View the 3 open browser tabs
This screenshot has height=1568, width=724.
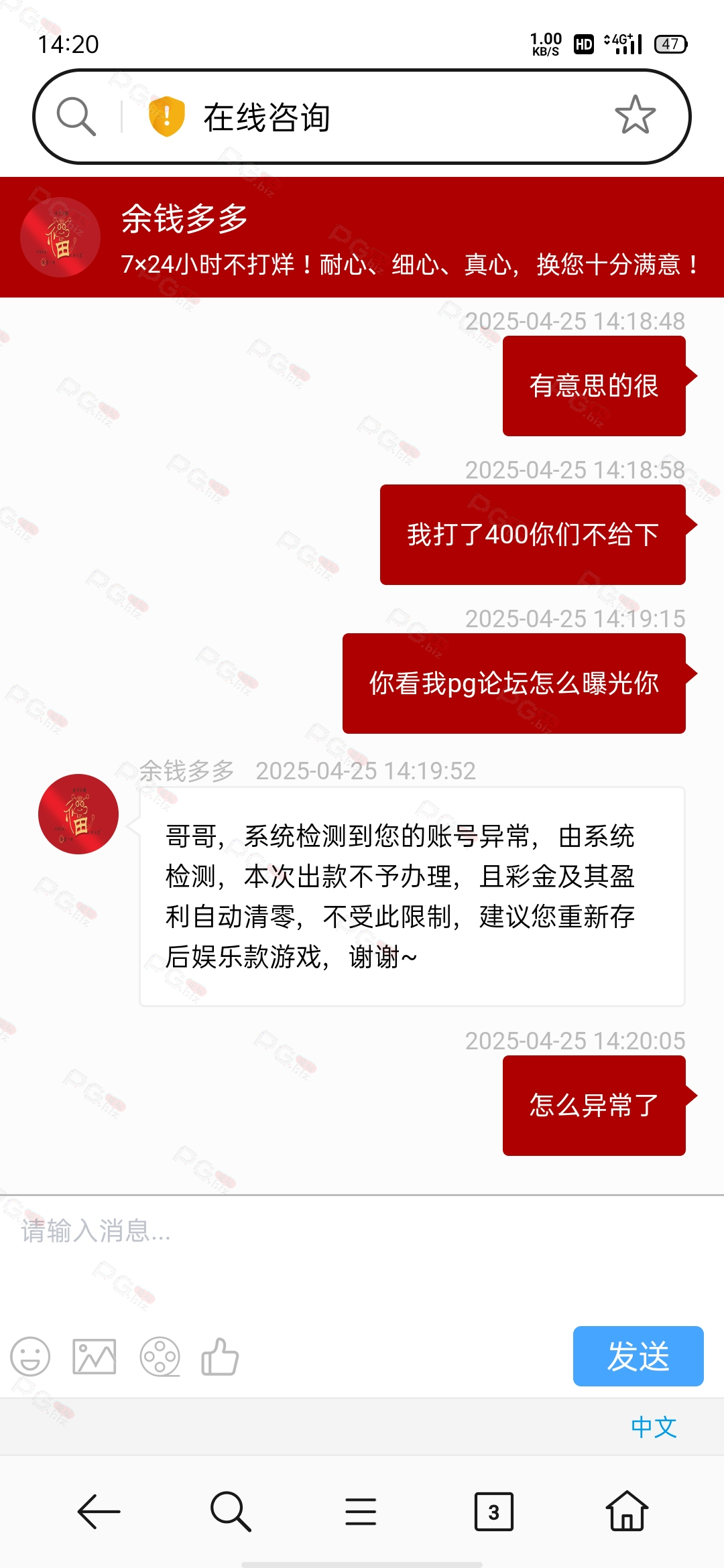tap(493, 1512)
